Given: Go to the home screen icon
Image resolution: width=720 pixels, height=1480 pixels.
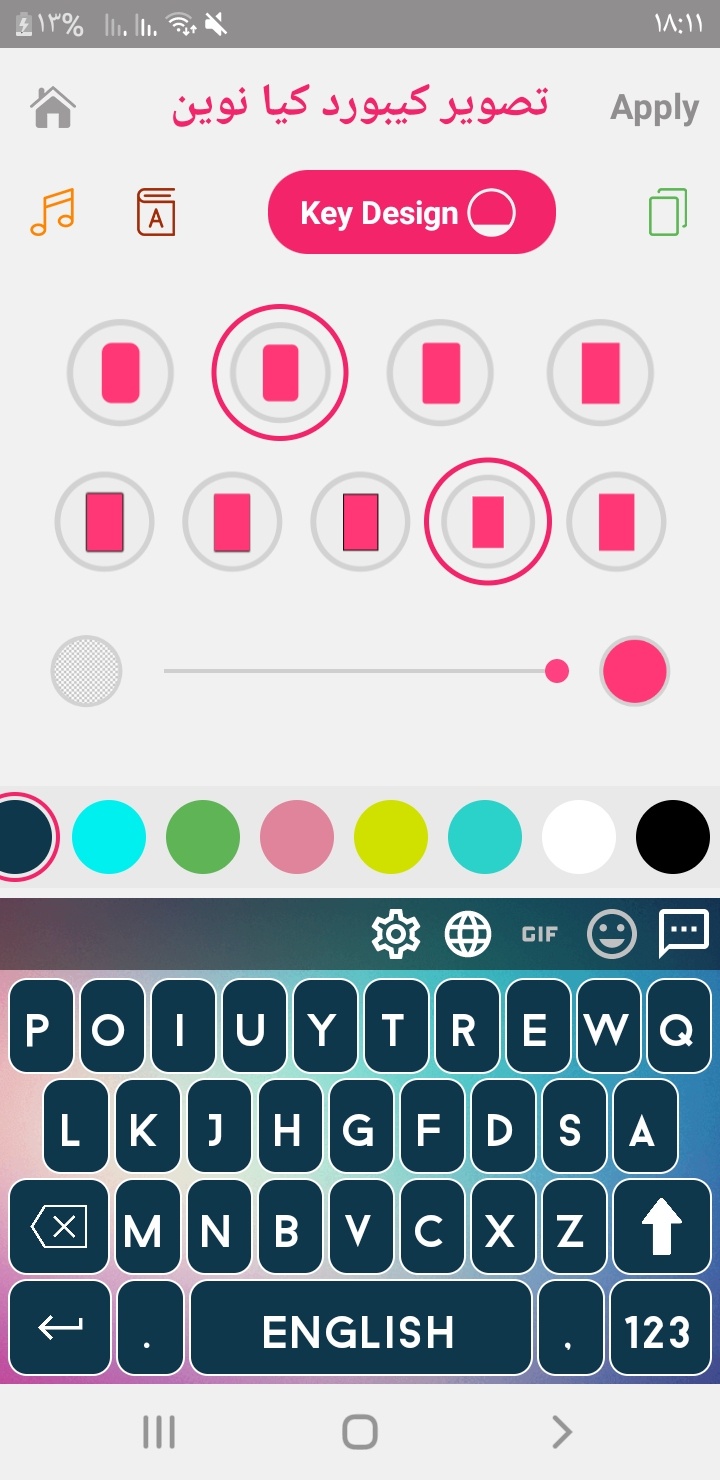Looking at the screenshot, I should pos(54,107).
